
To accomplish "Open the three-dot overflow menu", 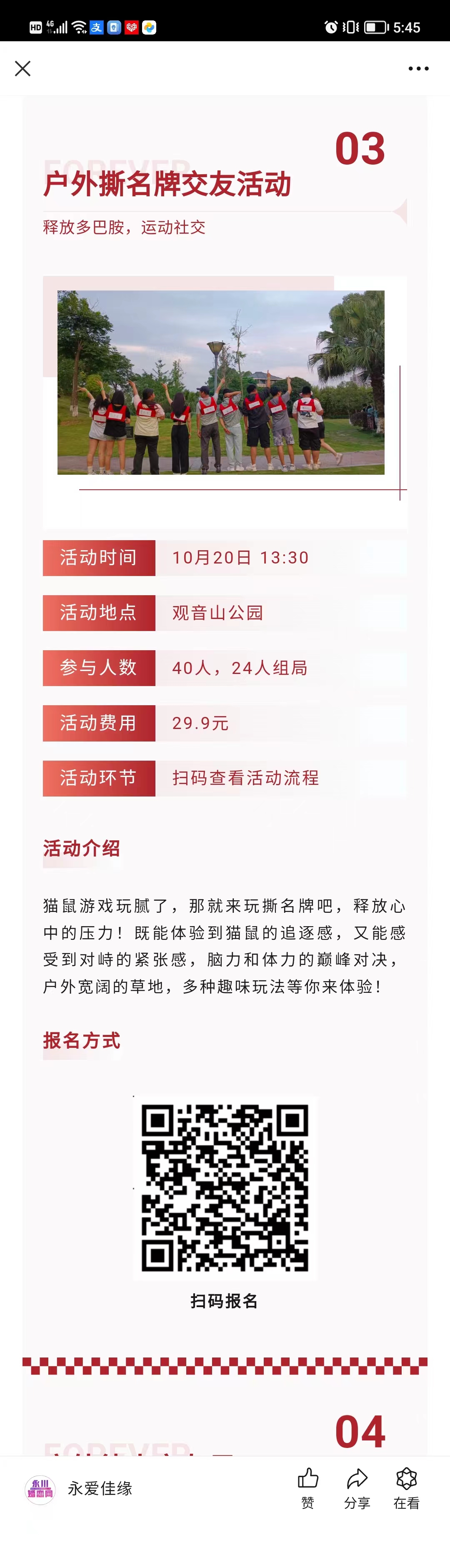I will pos(418,69).
